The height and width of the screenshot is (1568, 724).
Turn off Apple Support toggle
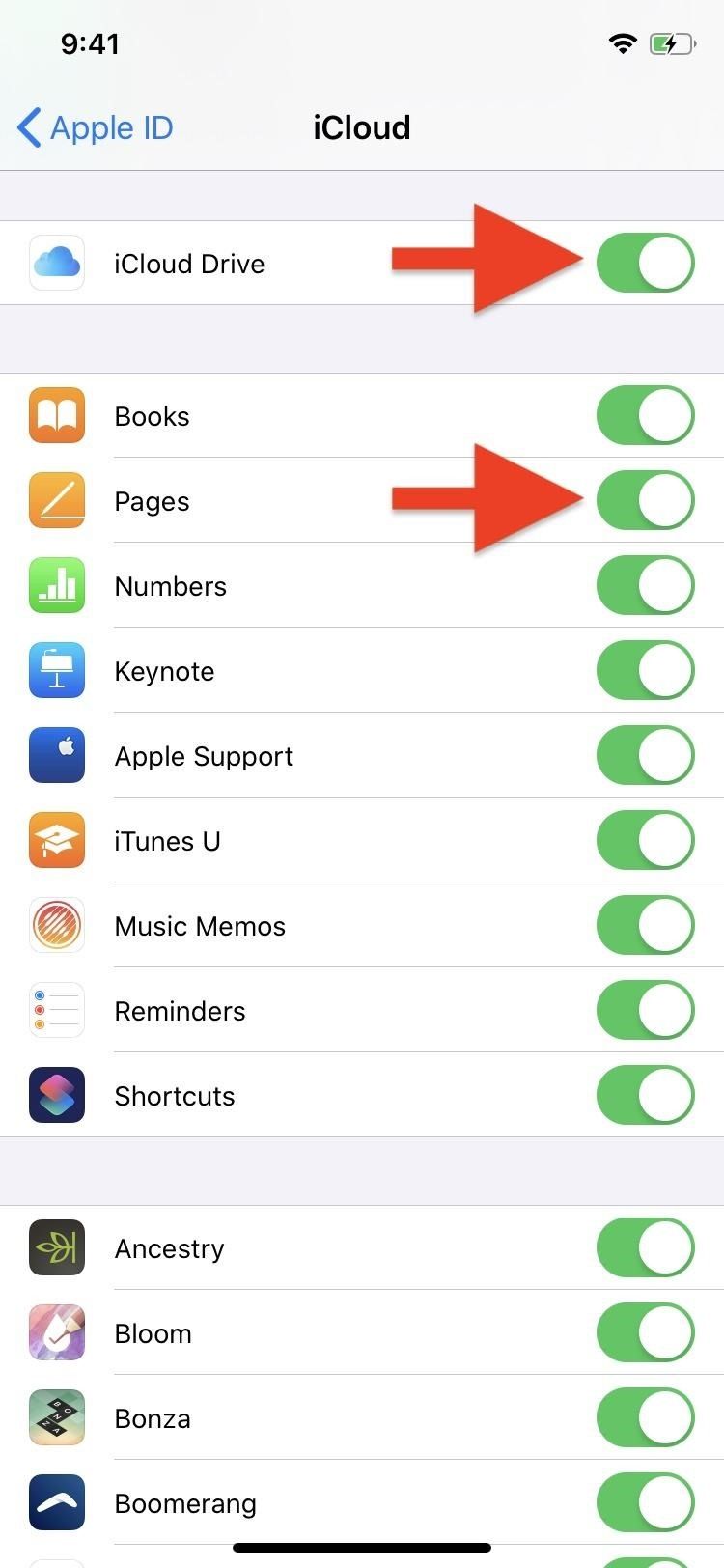pyautogui.click(x=645, y=755)
